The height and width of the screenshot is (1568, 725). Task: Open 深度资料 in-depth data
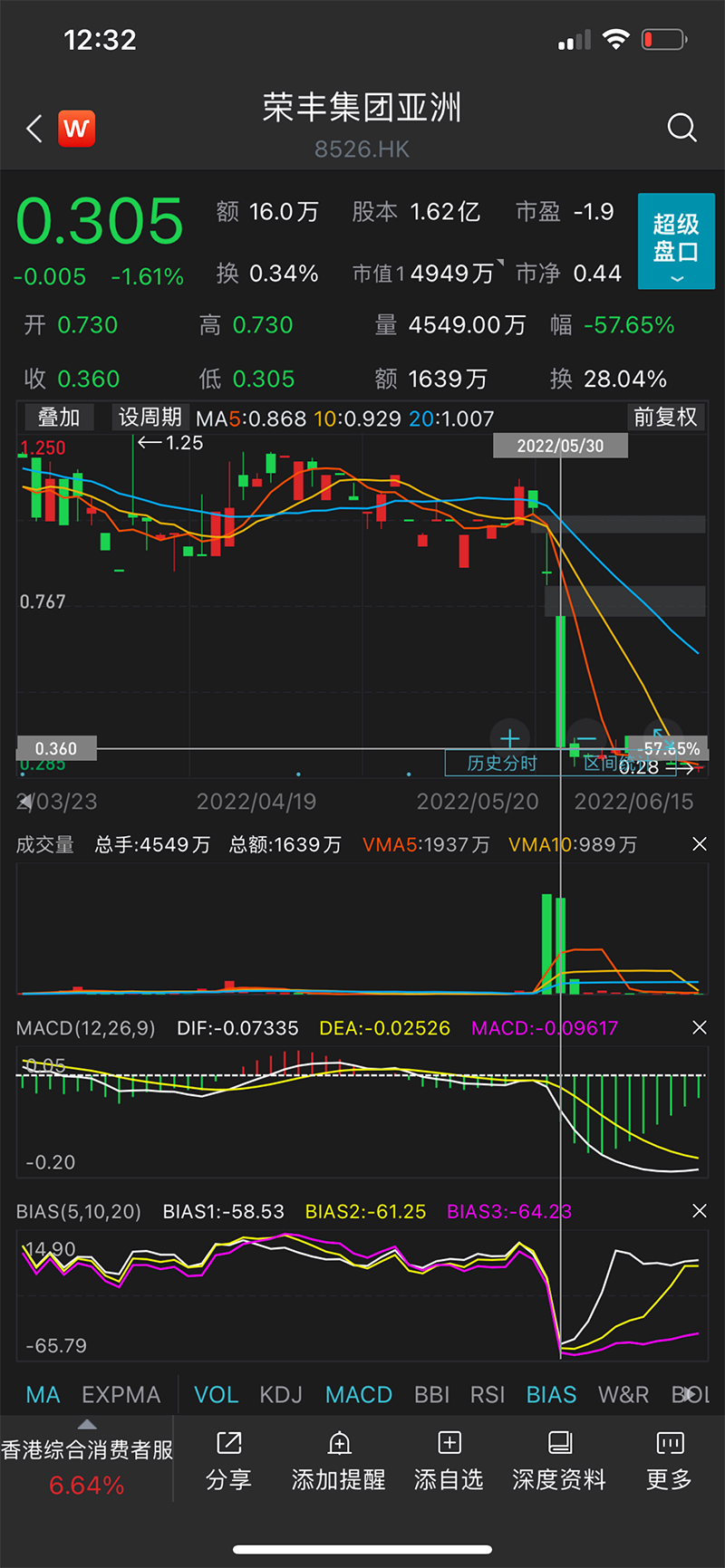click(x=559, y=1460)
